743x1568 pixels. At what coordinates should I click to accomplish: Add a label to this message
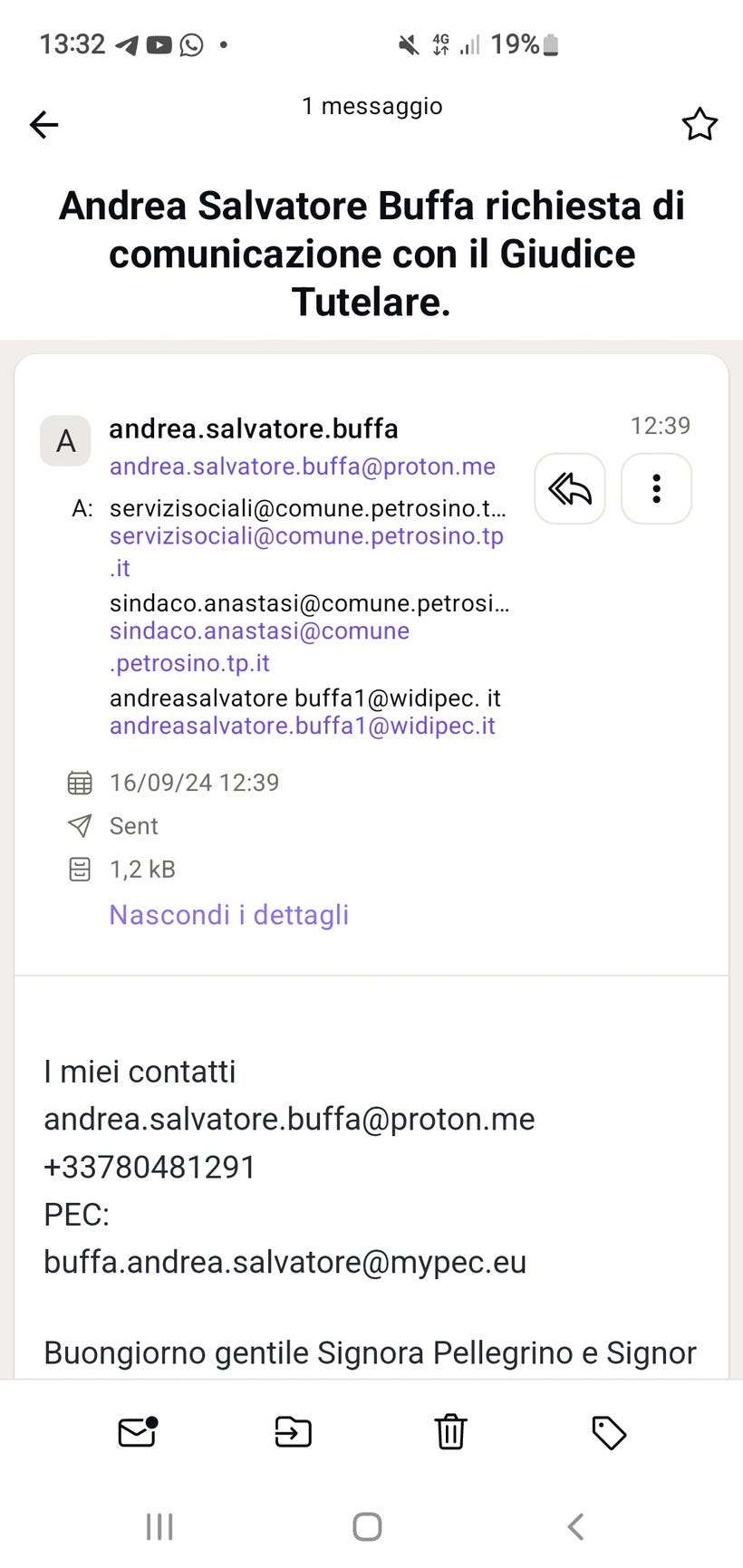(608, 1432)
